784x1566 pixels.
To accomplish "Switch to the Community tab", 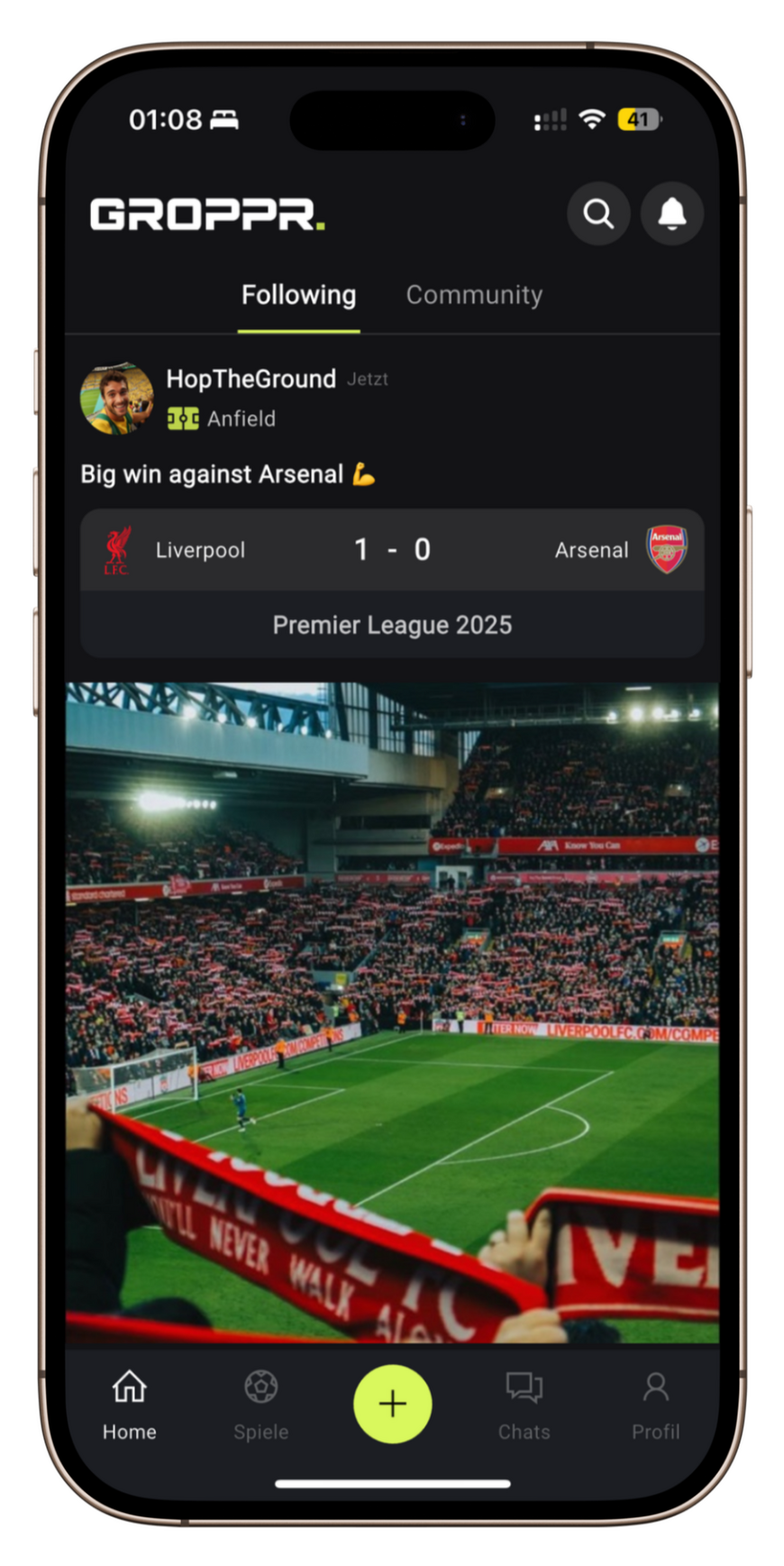I will [x=474, y=295].
